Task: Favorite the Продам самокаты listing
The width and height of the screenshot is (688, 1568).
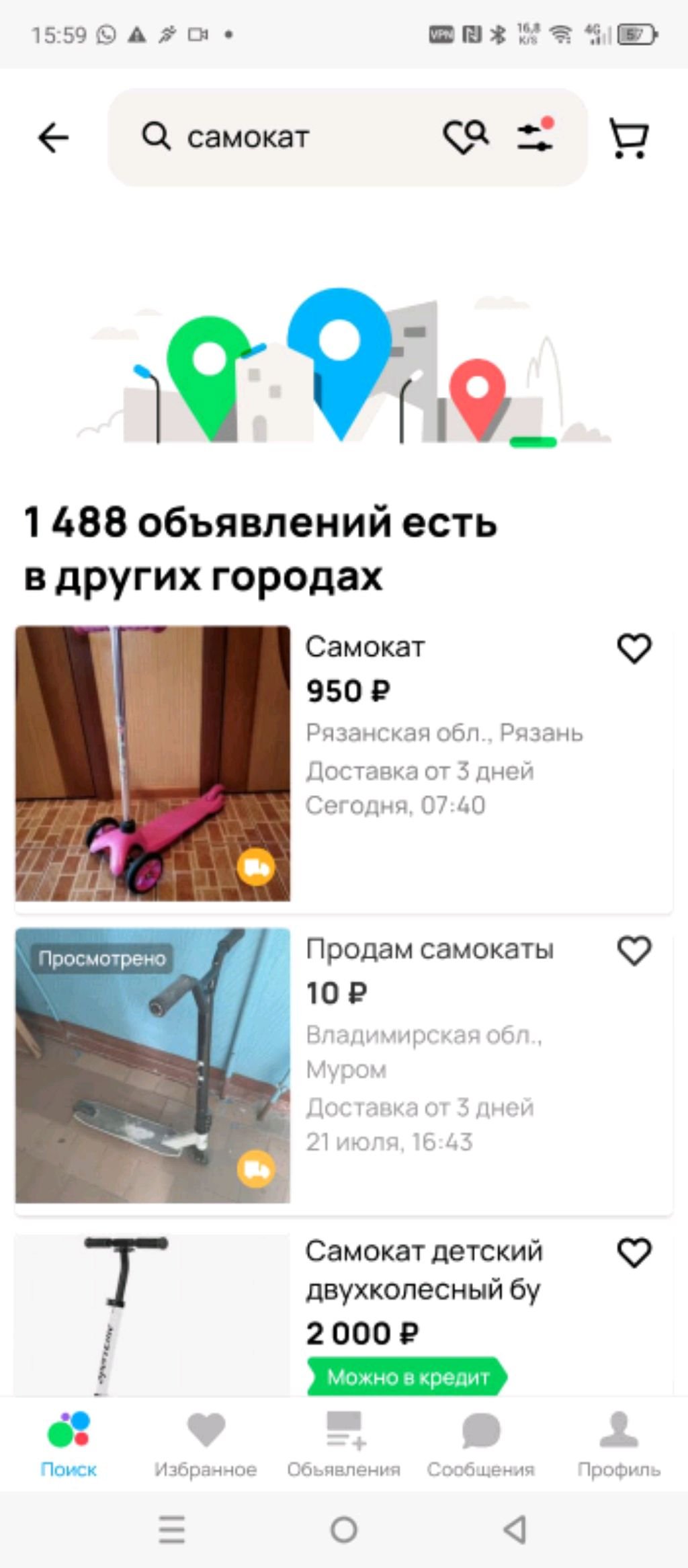Action: tap(634, 951)
